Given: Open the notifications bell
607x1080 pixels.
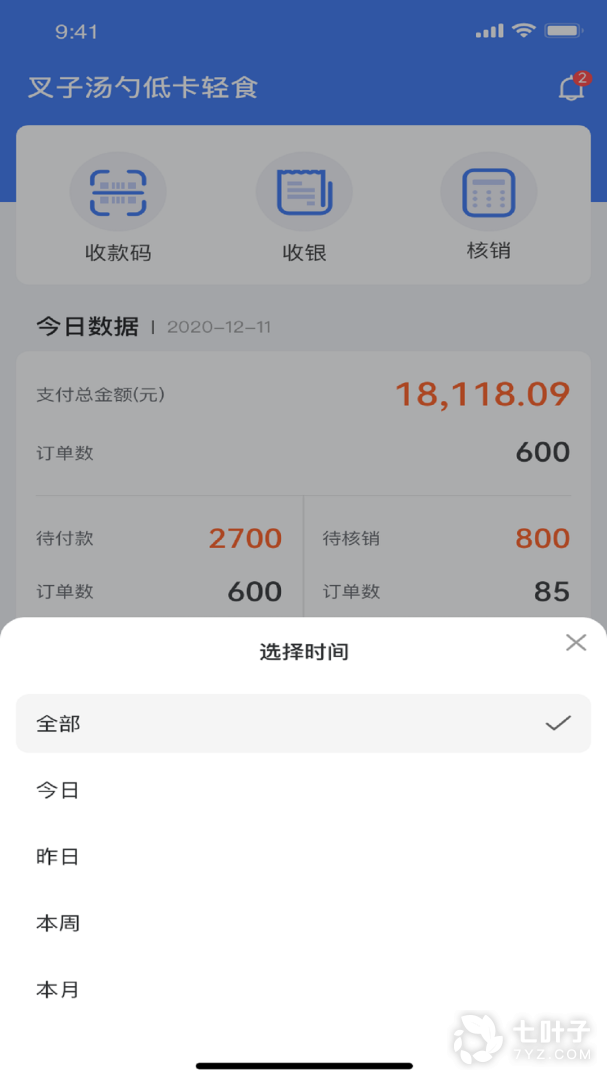Looking at the screenshot, I should point(571,88).
